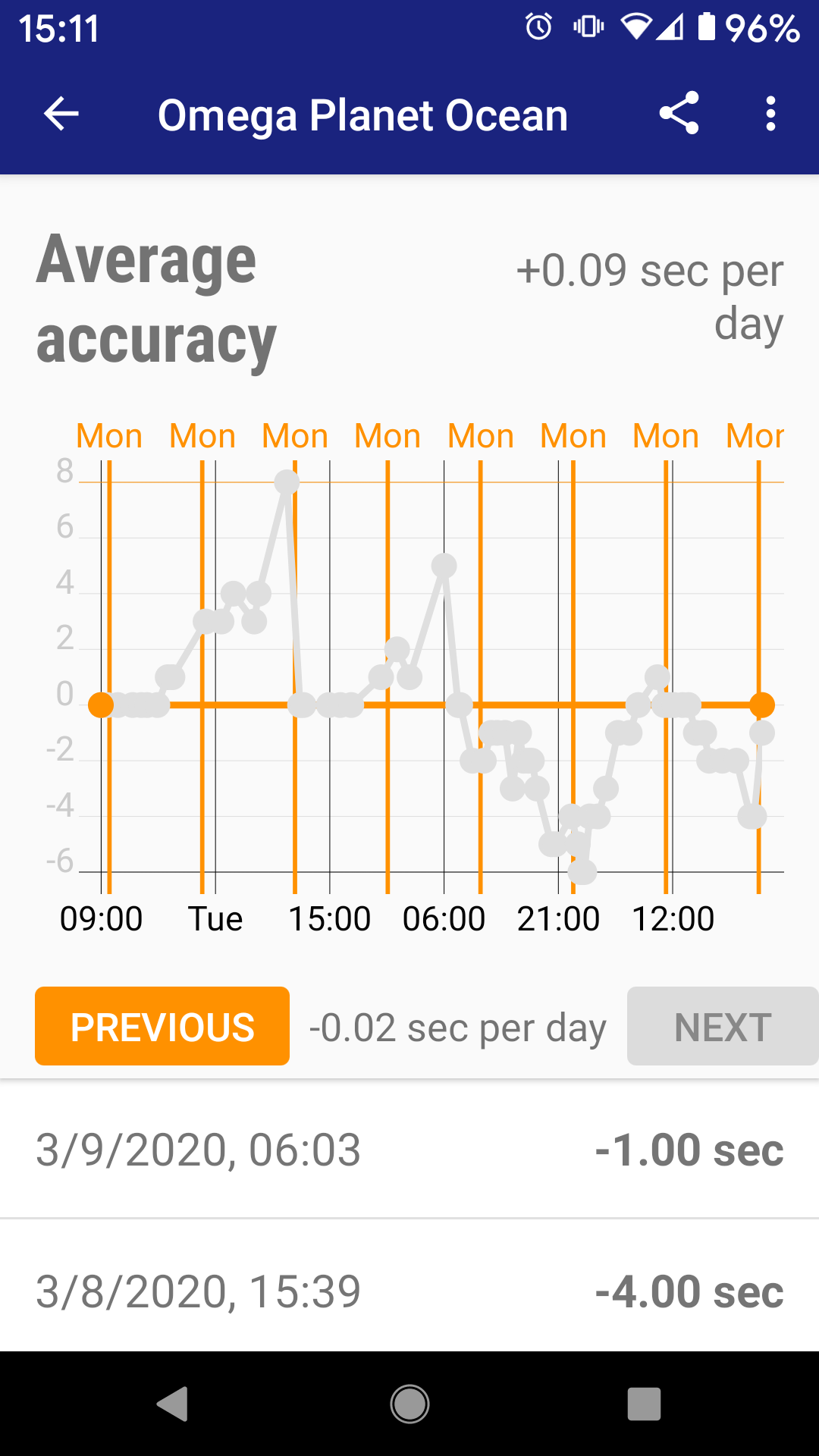Go back using the app bar arrow
Viewport: 819px width, 1456px height.
click(61, 115)
